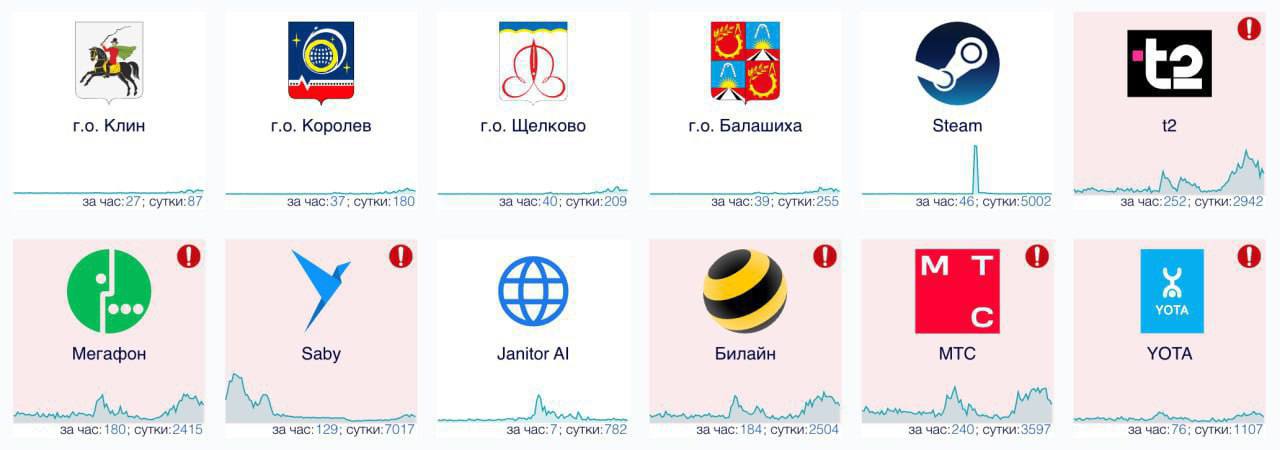Open the Мегафон outage card
Viewport: 1280px width, 450px height.
[109, 337]
